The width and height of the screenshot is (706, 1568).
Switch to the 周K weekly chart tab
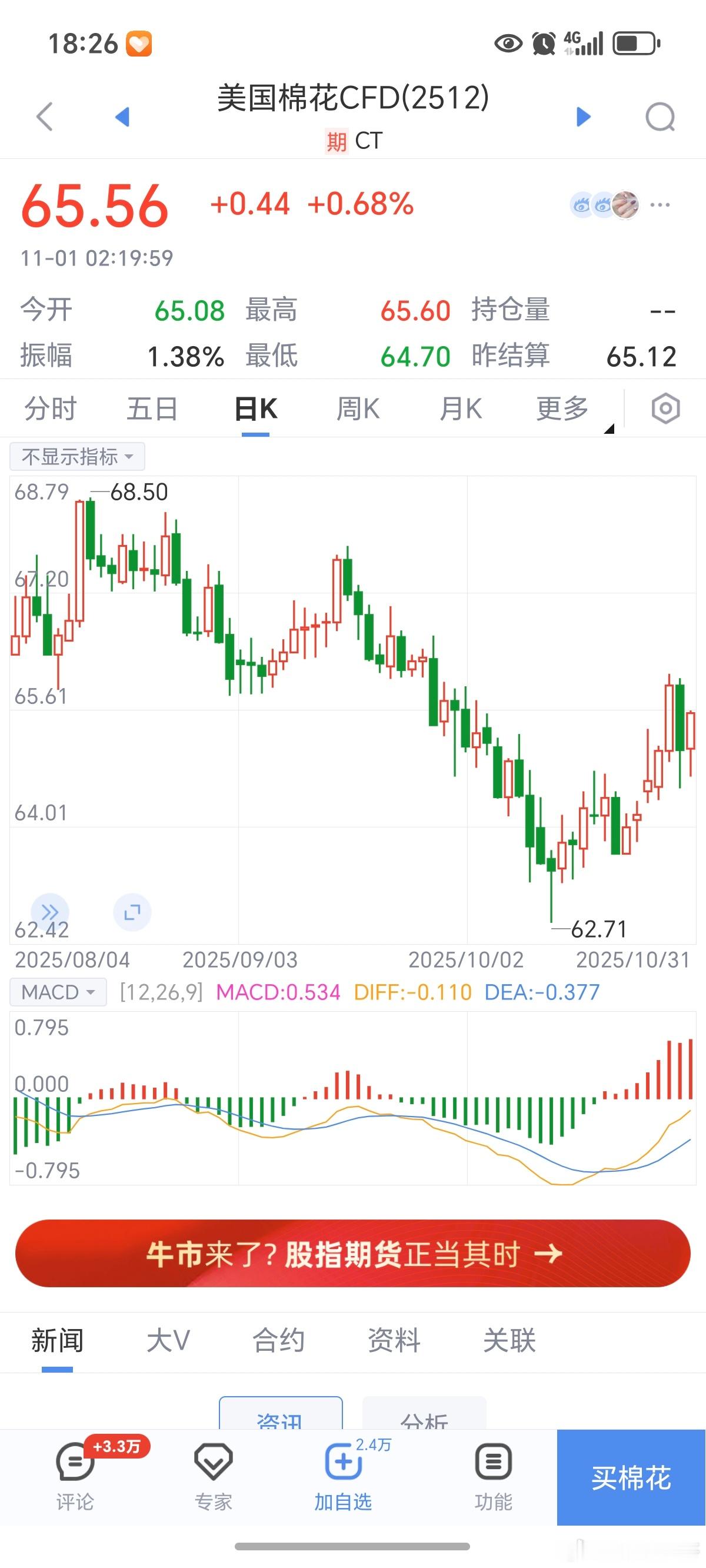(x=358, y=408)
